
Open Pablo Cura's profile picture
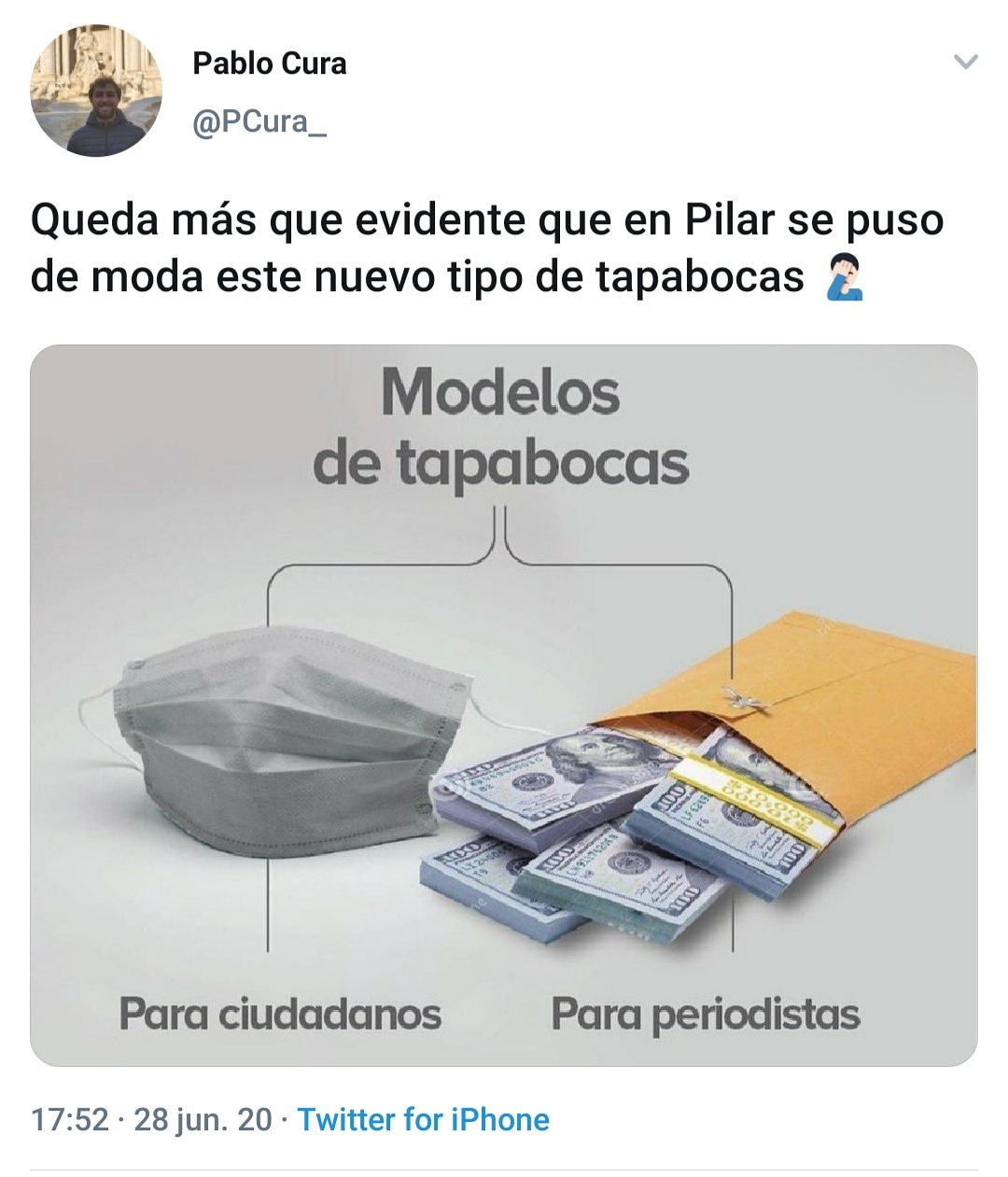(96, 90)
